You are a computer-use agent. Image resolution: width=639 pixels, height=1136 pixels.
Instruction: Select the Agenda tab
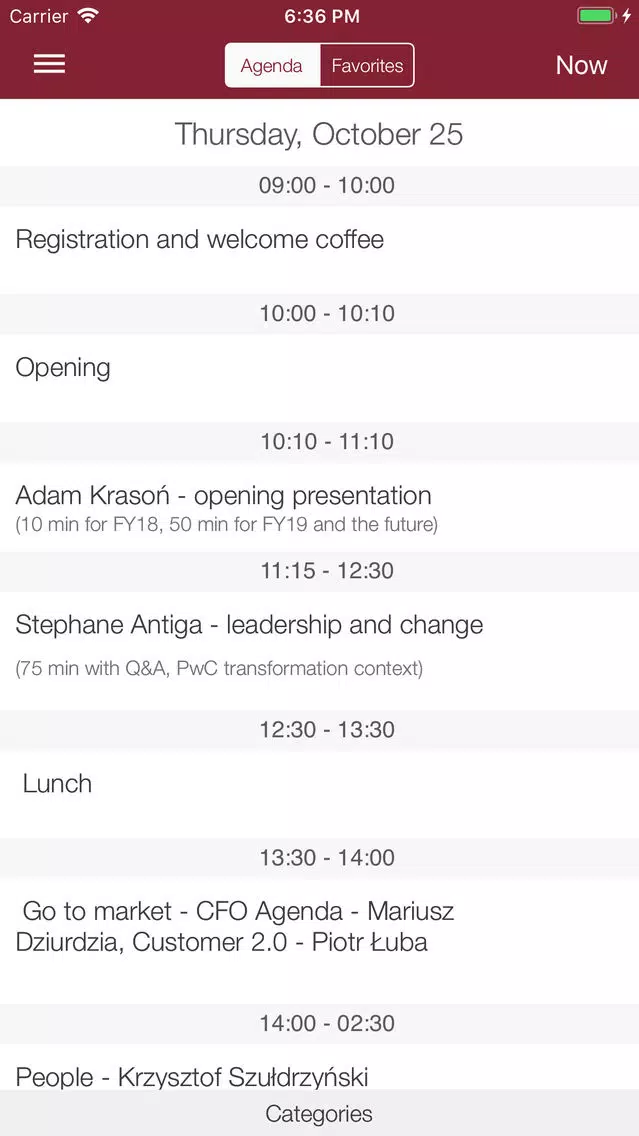272,66
